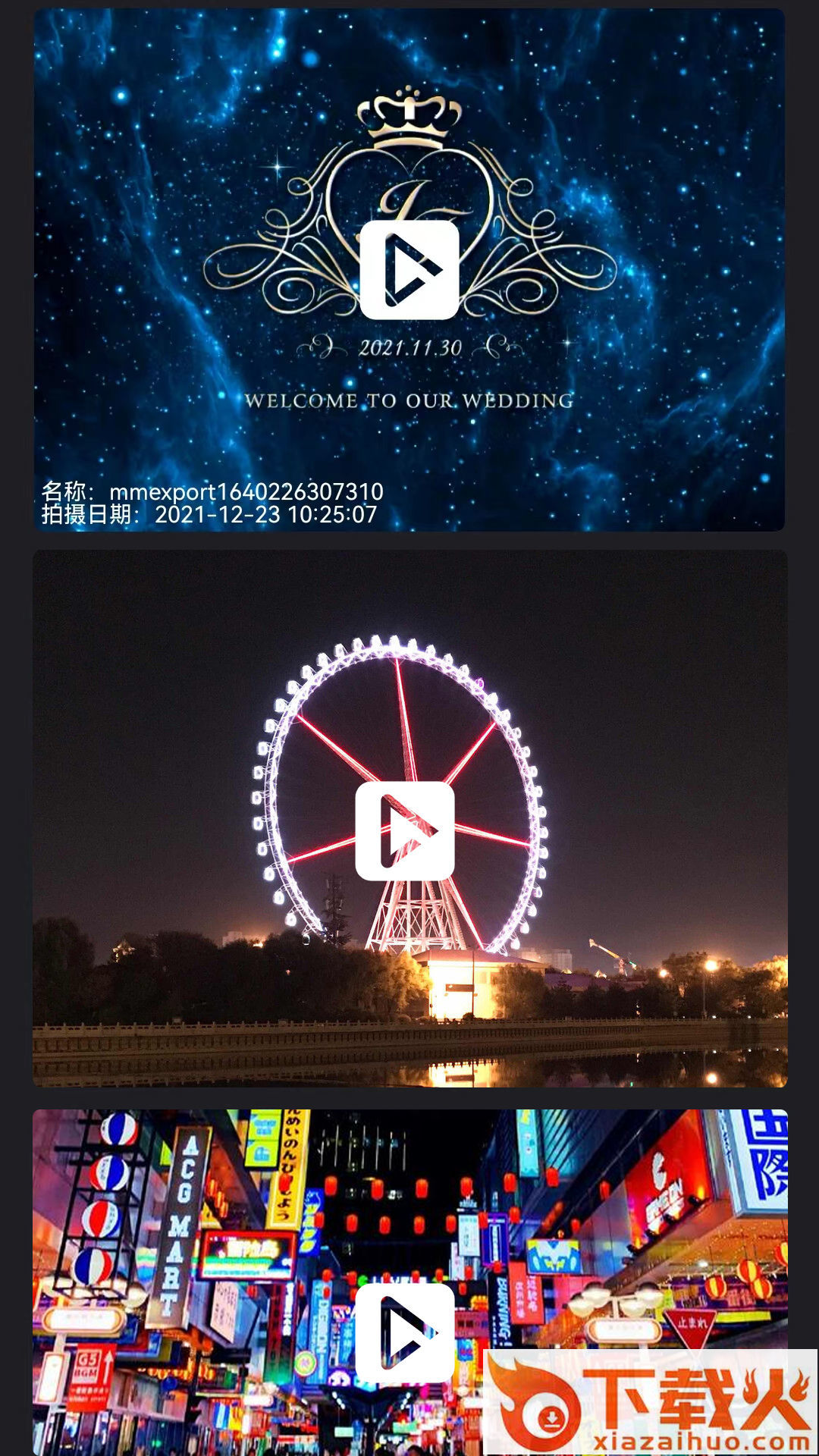This screenshot has height=1456, width=819.
Task: Play the wedding video mmexport1640226307310
Action: (x=409, y=270)
